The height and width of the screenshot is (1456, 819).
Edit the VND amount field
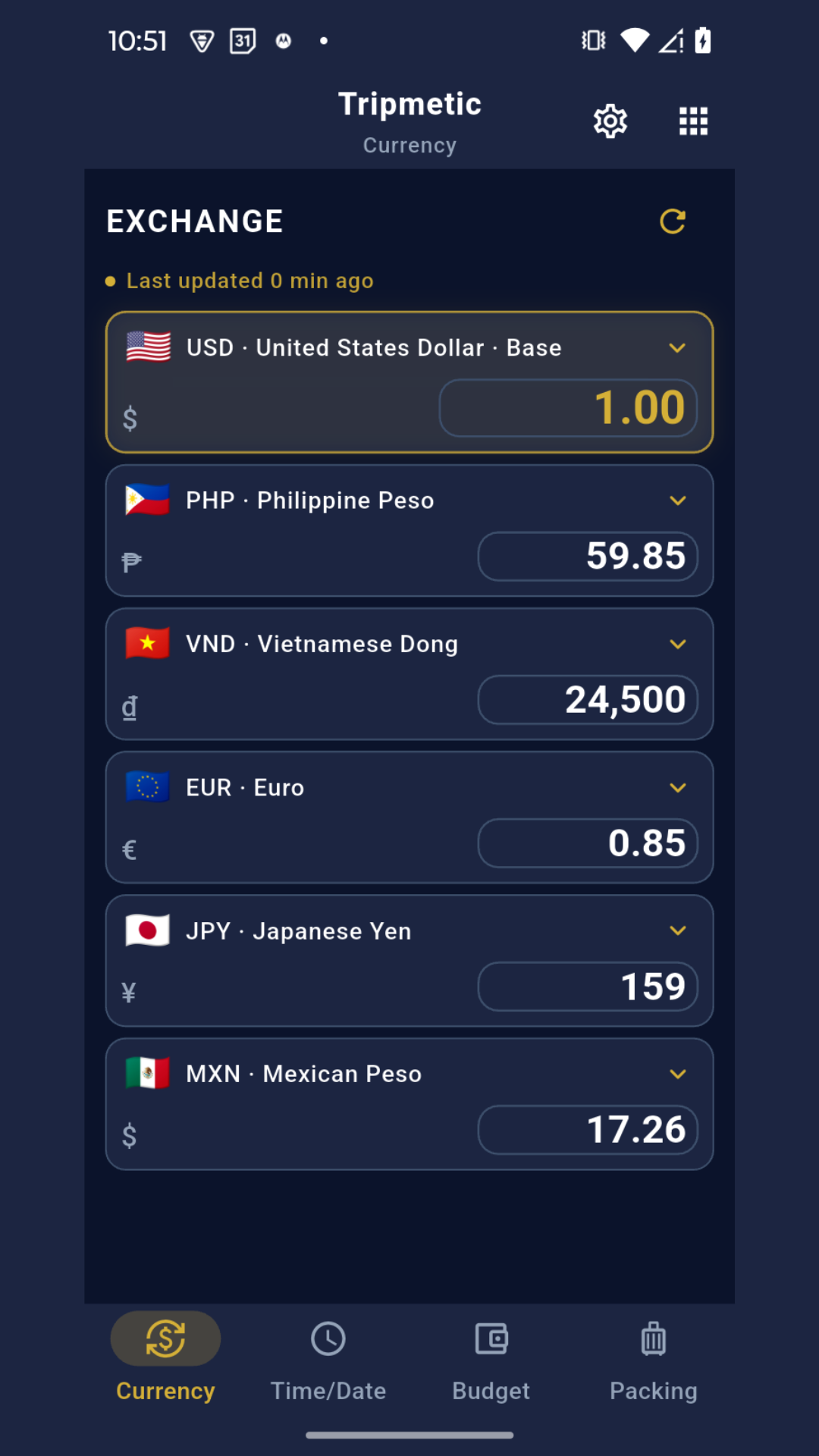588,700
